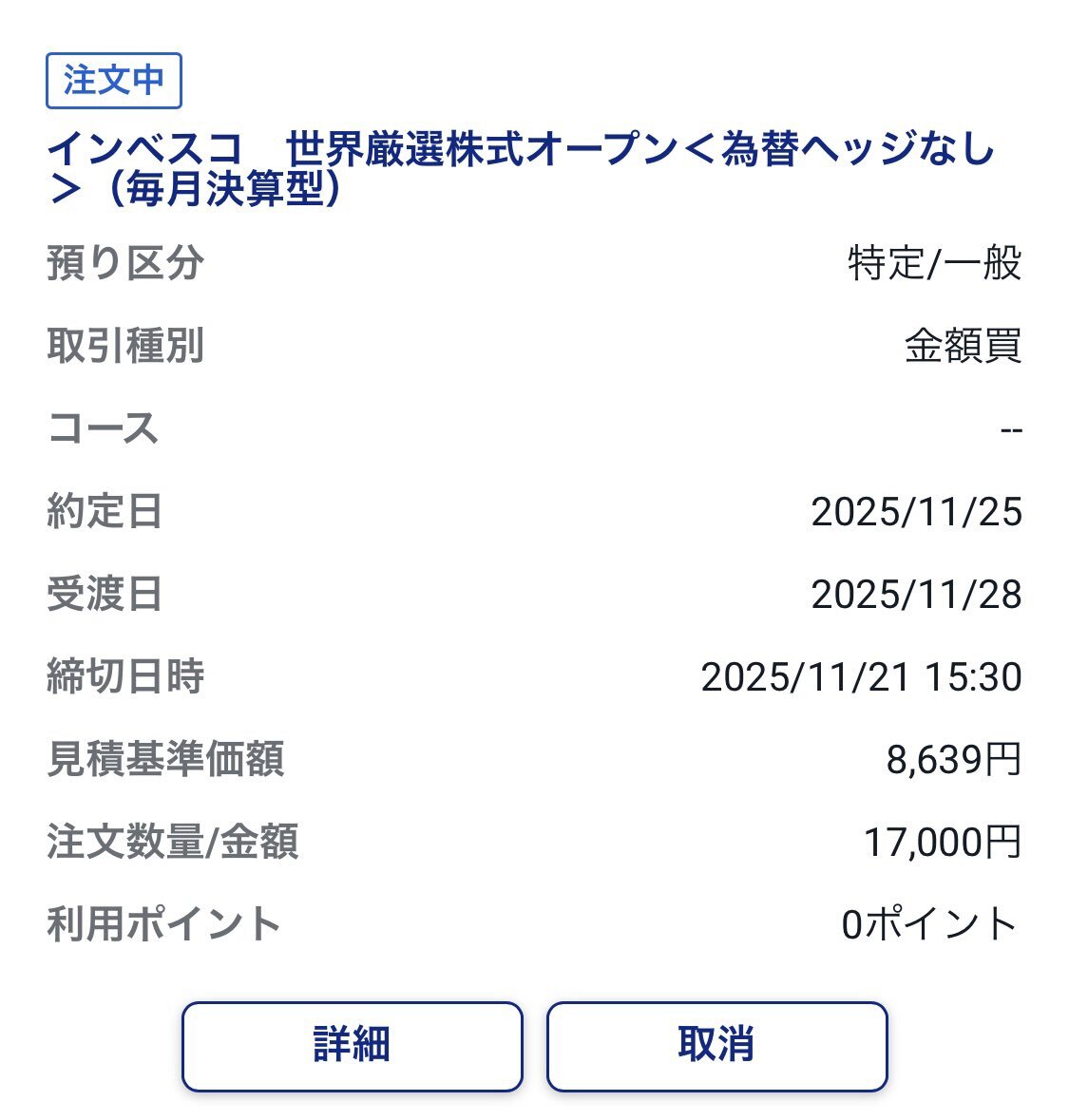
Task: Open the 詳細 order details button
Action: click(352, 1045)
